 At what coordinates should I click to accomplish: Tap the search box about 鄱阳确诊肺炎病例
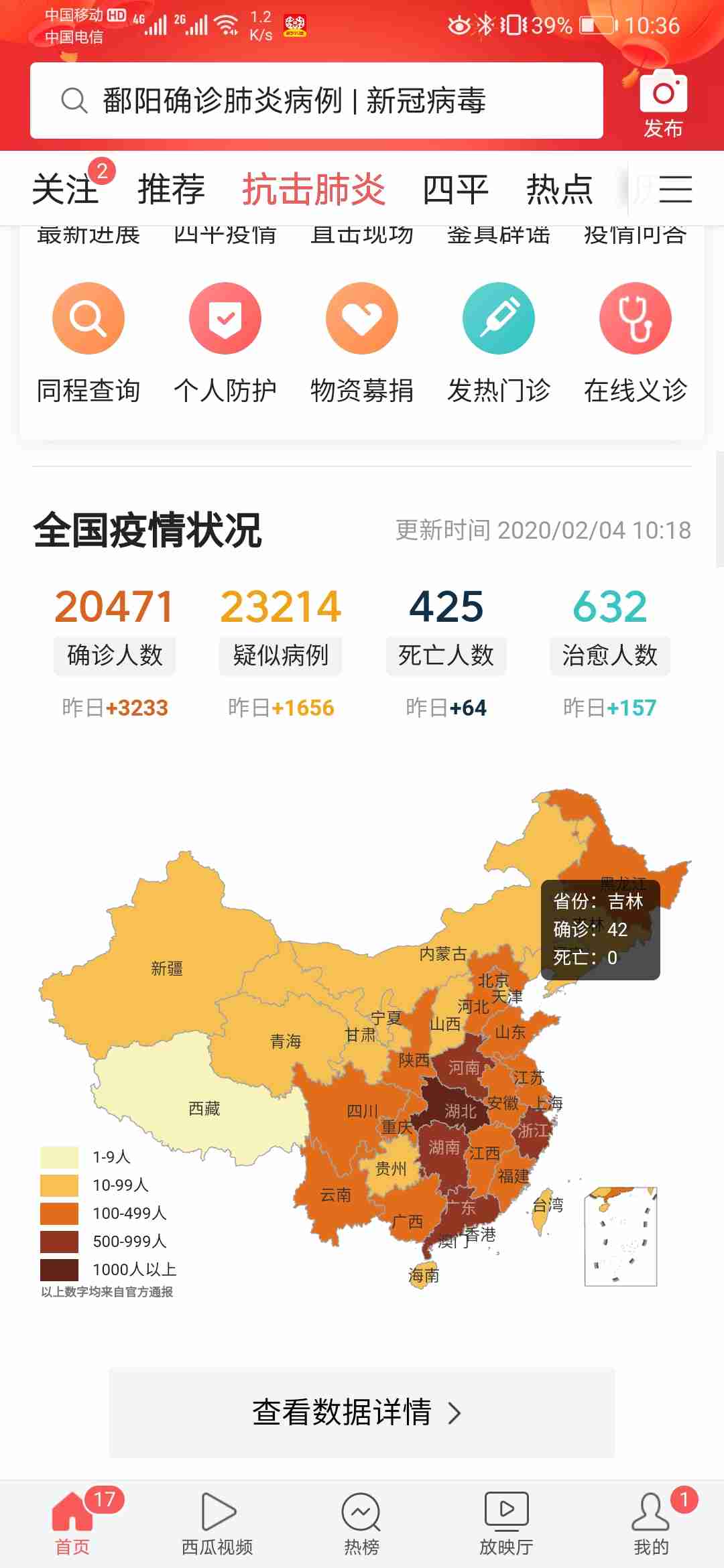click(x=316, y=101)
